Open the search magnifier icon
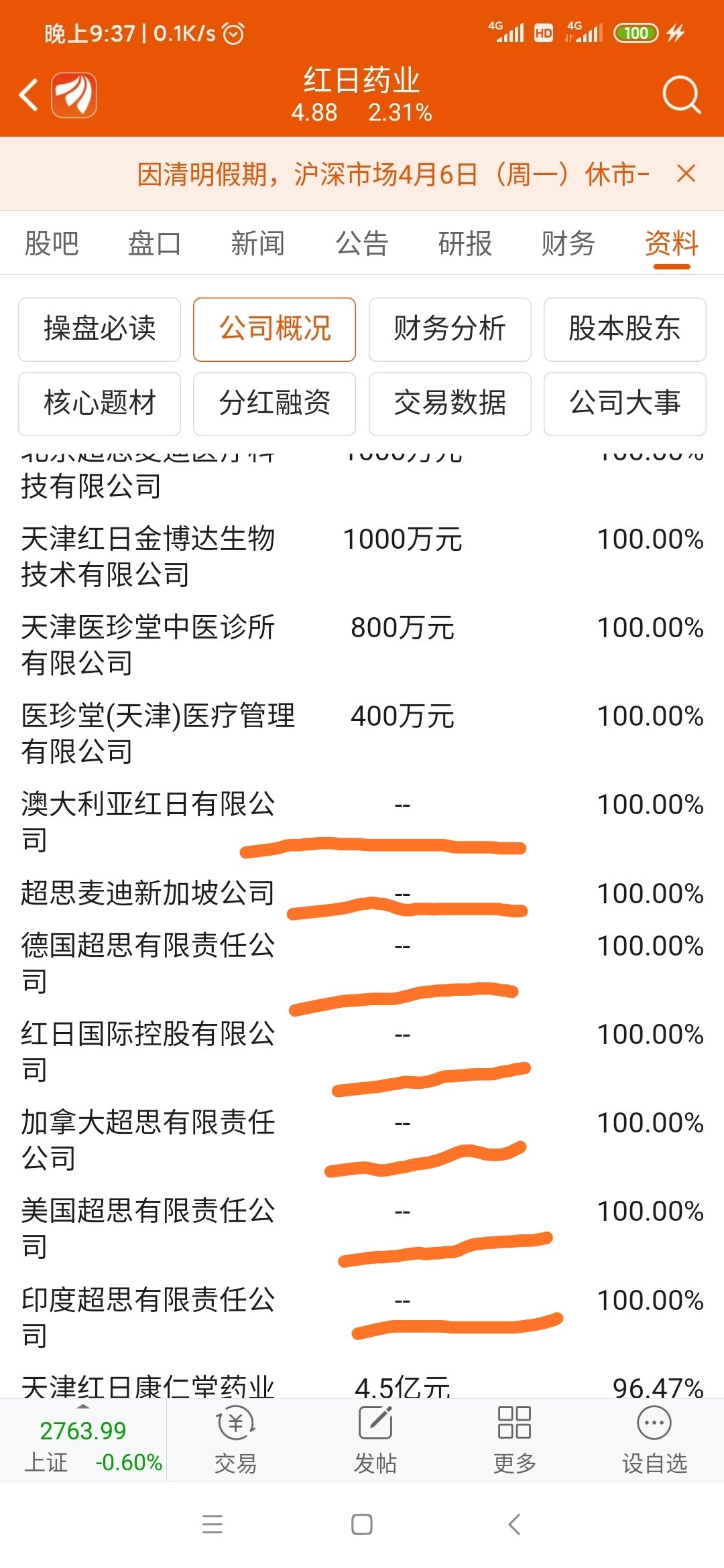This screenshot has width=724, height=1568. pos(681,95)
